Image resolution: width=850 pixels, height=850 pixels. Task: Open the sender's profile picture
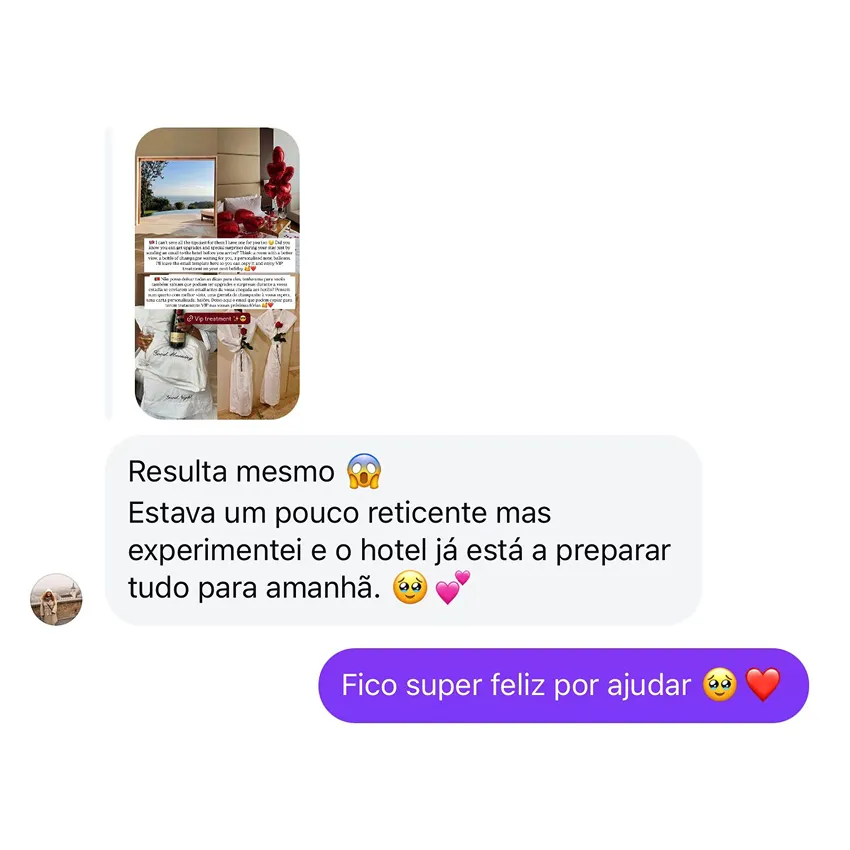click(x=56, y=599)
